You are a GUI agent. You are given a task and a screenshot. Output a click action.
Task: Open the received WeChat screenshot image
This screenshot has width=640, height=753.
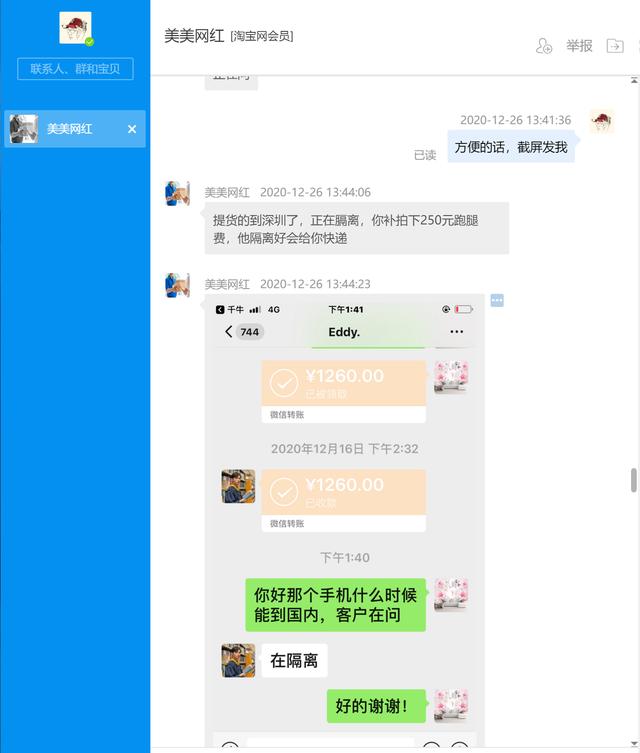pyautogui.click(x=345, y=520)
